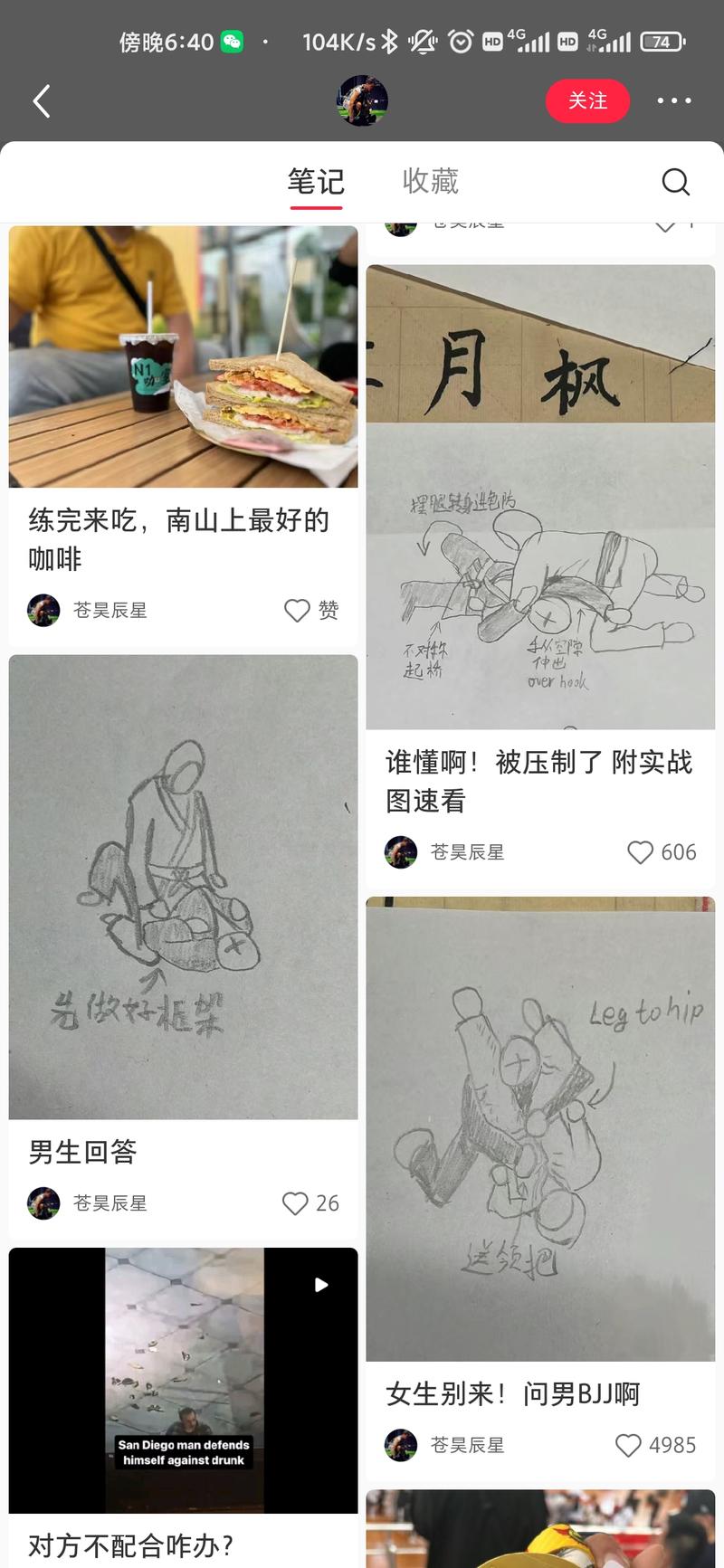Screen dimensions: 724x1568
Task: Tap the profile avatar at top center
Action: (x=361, y=100)
